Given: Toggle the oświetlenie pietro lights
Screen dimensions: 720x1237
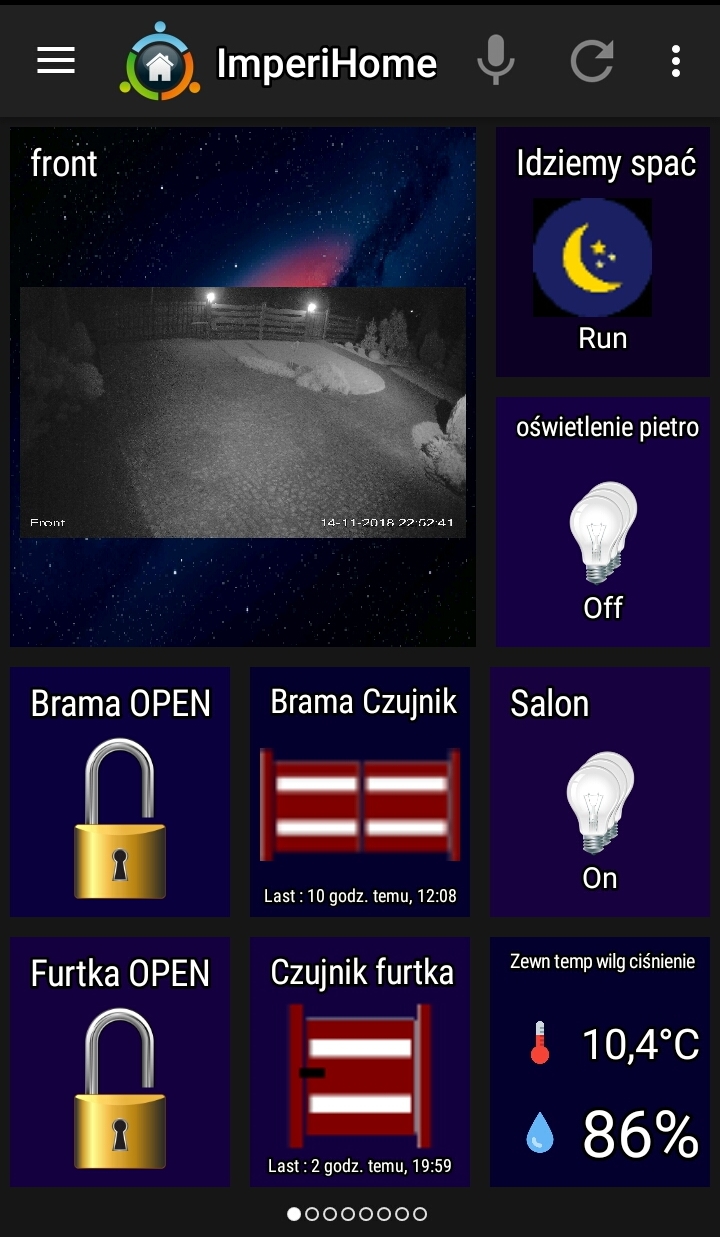Looking at the screenshot, I should click(x=603, y=522).
